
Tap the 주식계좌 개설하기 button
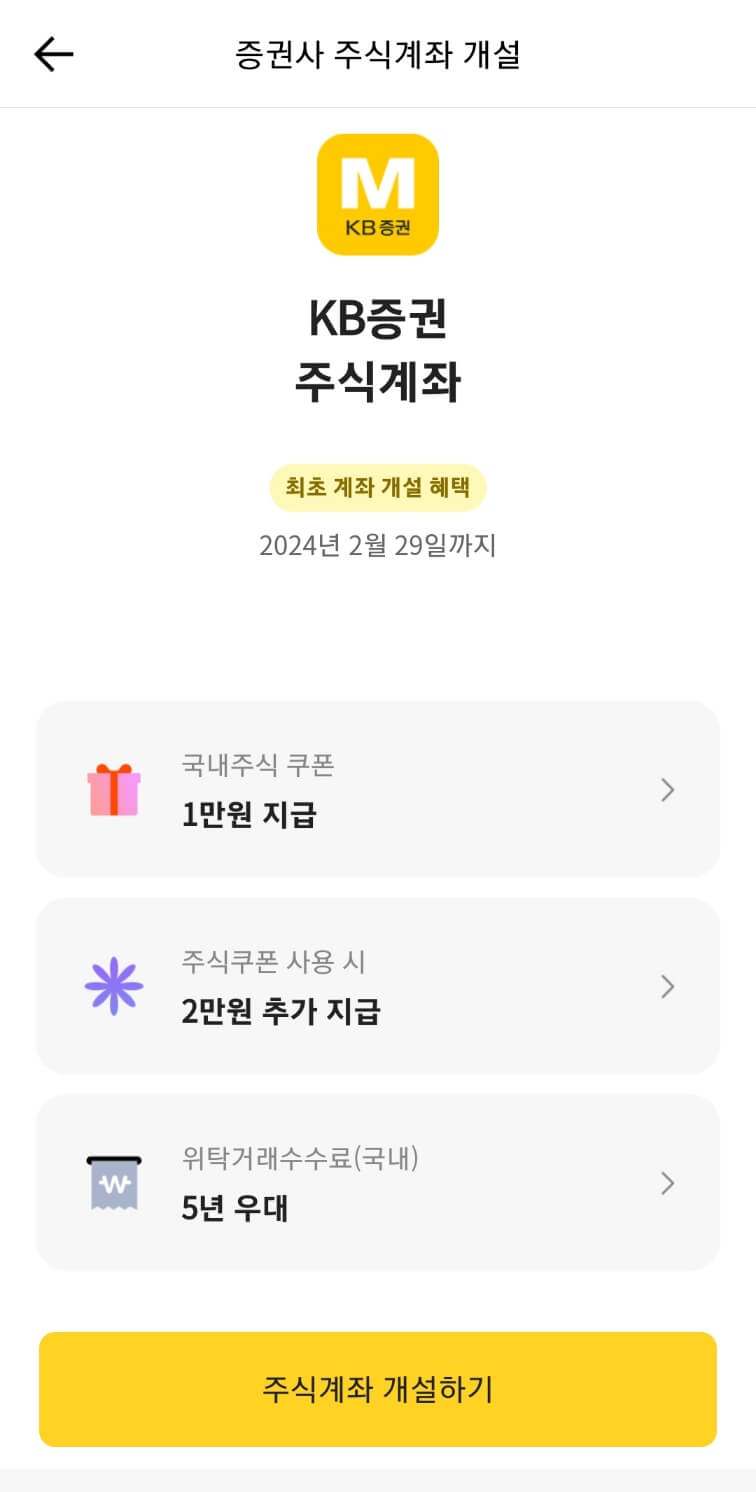point(378,1388)
